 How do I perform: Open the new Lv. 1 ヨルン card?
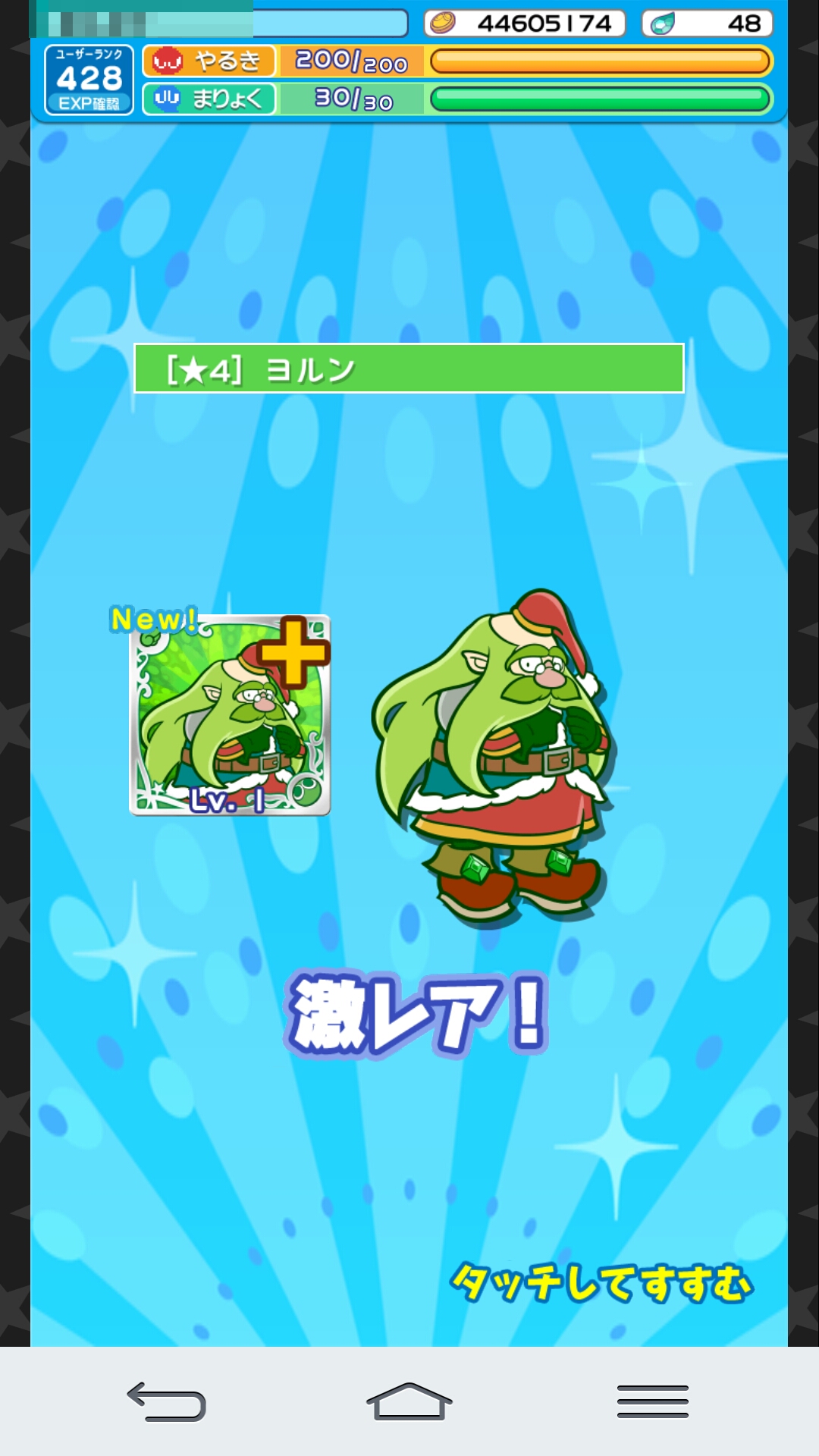pyautogui.click(x=230, y=716)
